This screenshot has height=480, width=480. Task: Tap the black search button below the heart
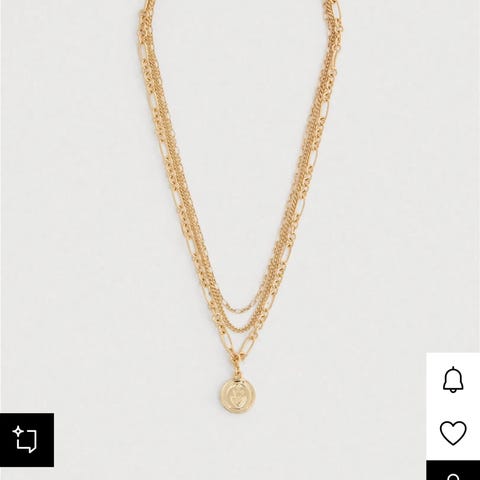click(x=453, y=470)
